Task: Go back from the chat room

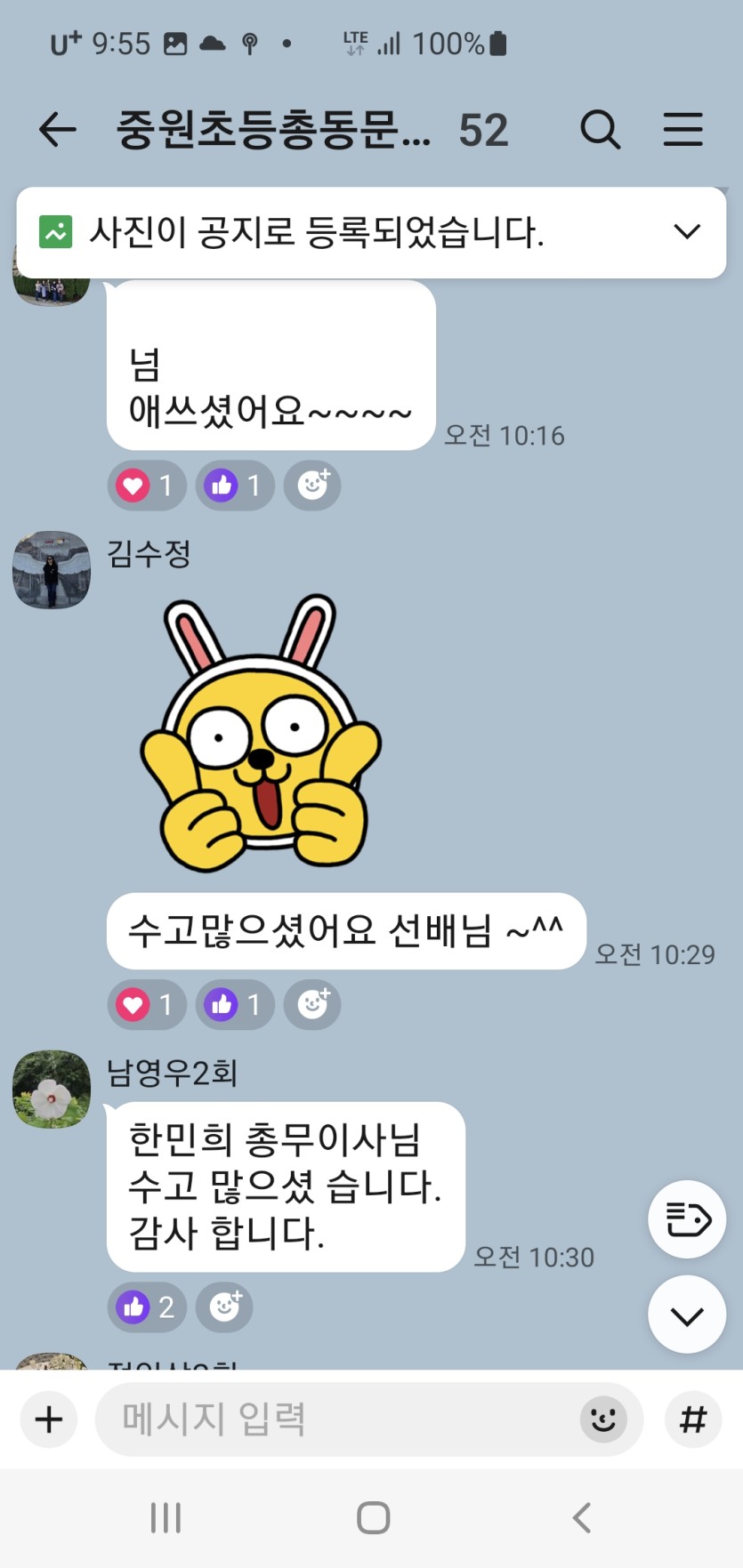Action: tap(58, 130)
